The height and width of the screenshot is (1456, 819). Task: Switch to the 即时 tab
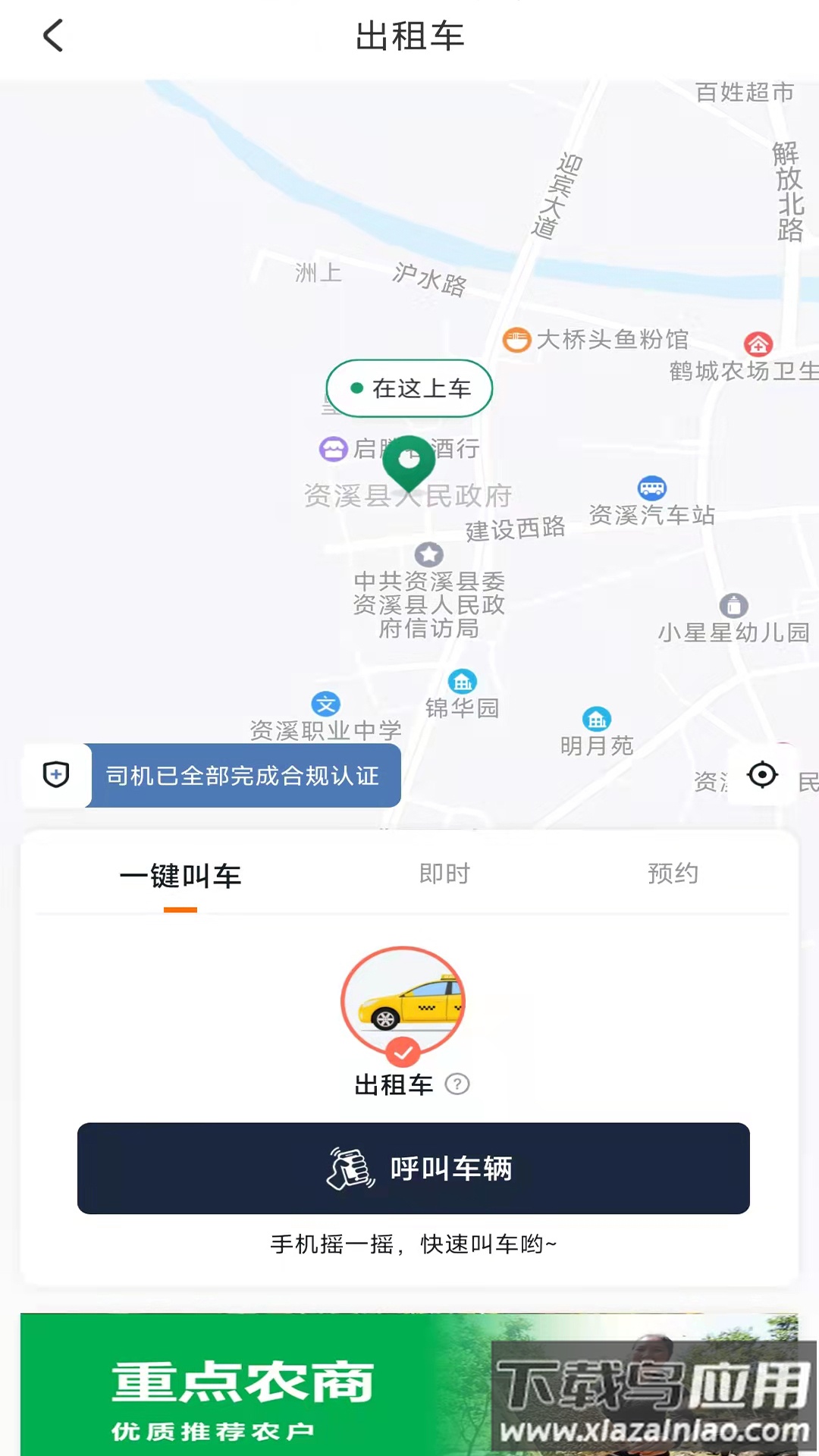(x=444, y=874)
